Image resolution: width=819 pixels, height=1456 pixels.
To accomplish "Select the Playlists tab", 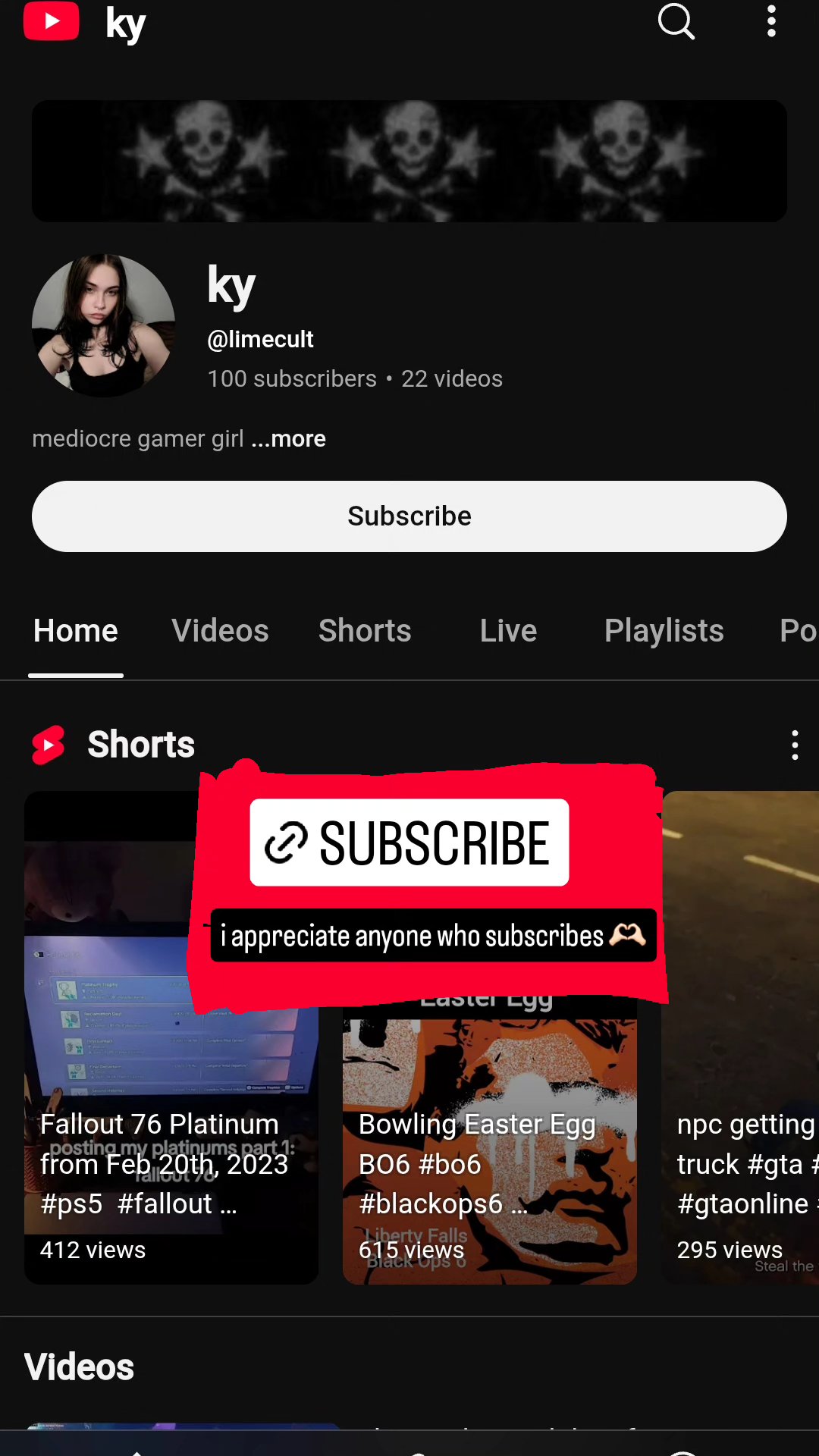I will (x=664, y=631).
